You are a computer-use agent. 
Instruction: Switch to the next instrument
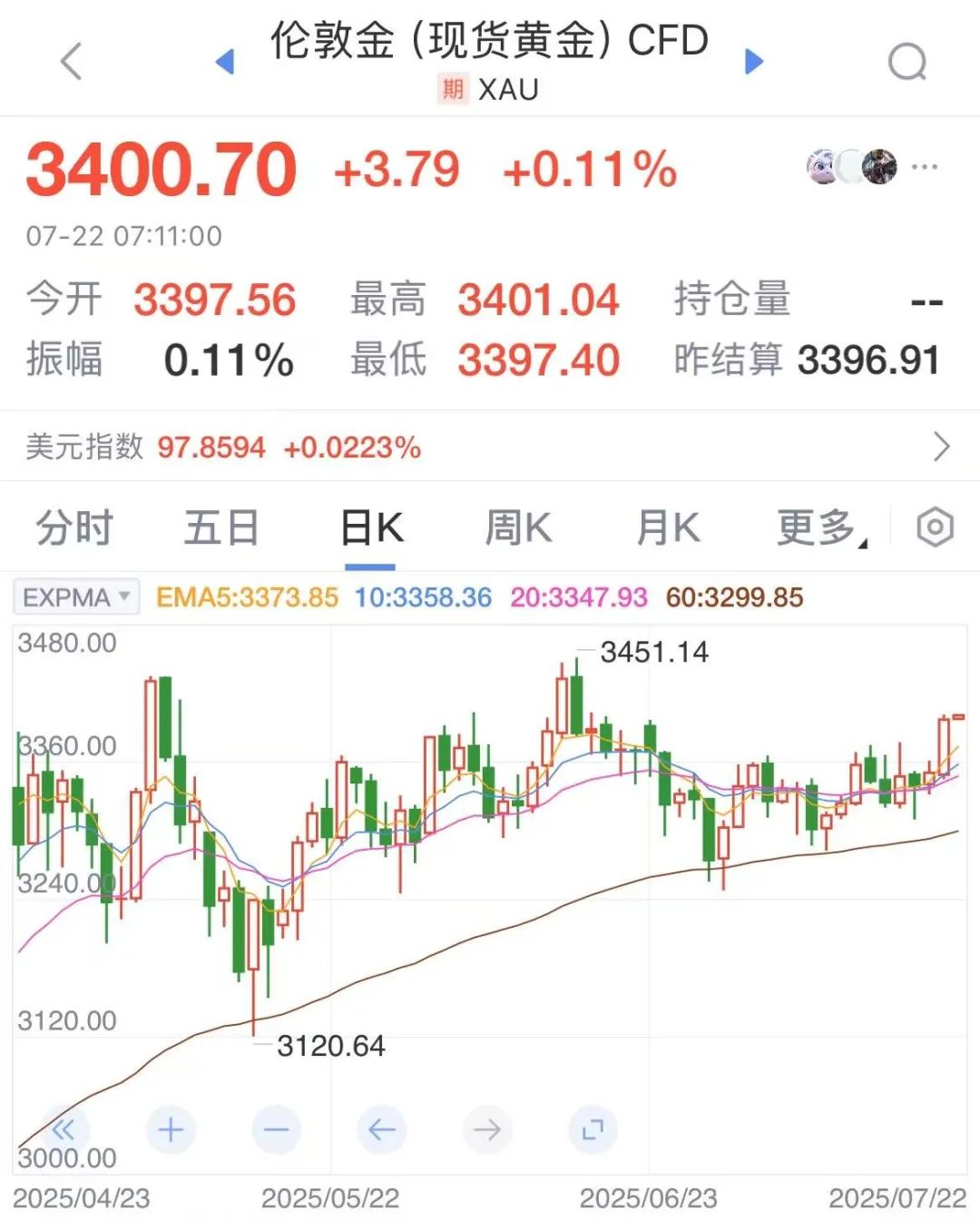(x=753, y=62)
